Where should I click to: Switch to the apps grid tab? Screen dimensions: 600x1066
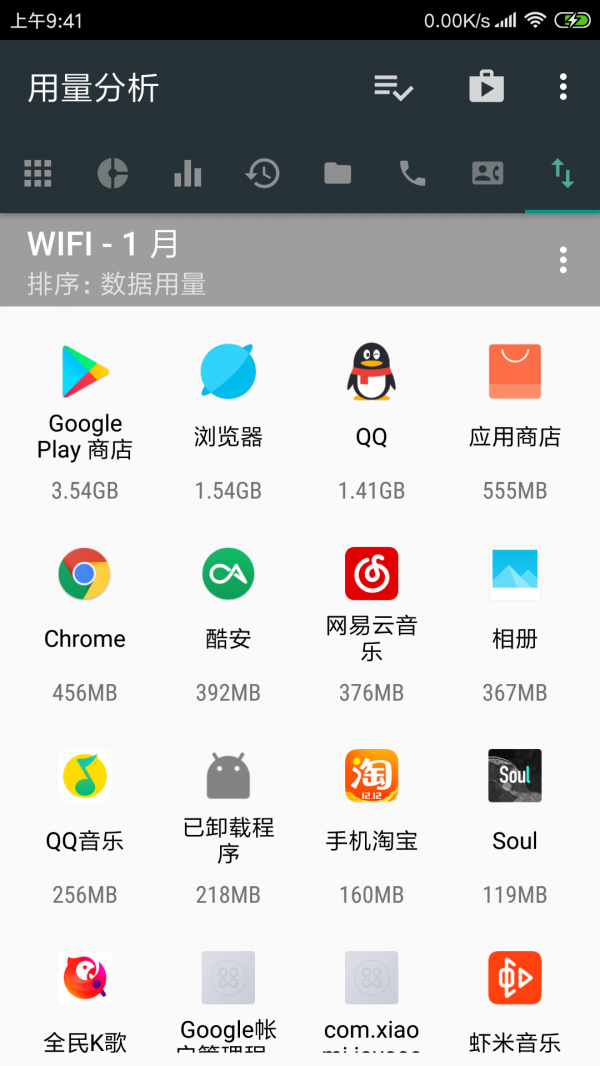tap(37, 173)
